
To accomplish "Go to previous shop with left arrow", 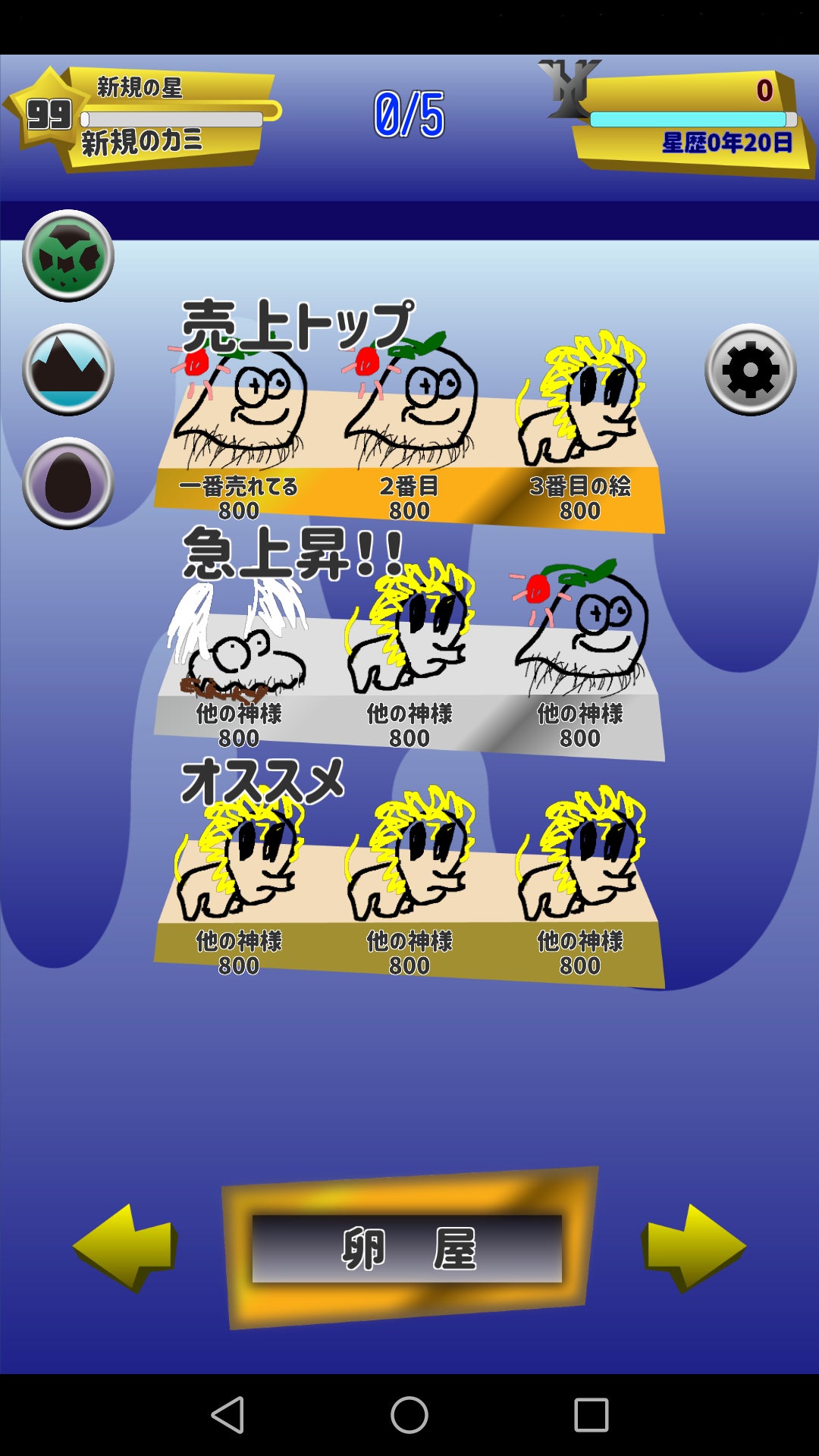I will pos(127,1246).
